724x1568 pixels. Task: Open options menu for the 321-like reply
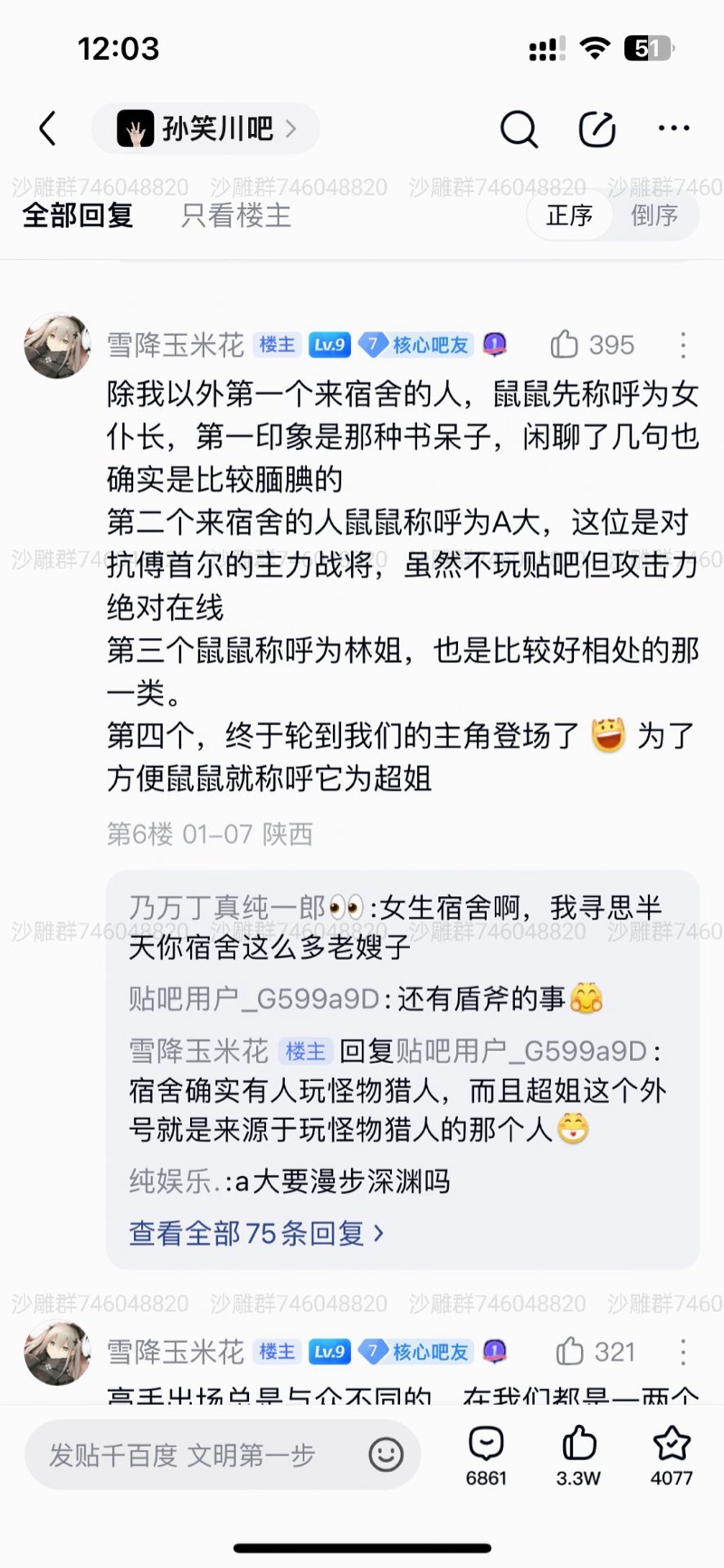point(683,1352)
